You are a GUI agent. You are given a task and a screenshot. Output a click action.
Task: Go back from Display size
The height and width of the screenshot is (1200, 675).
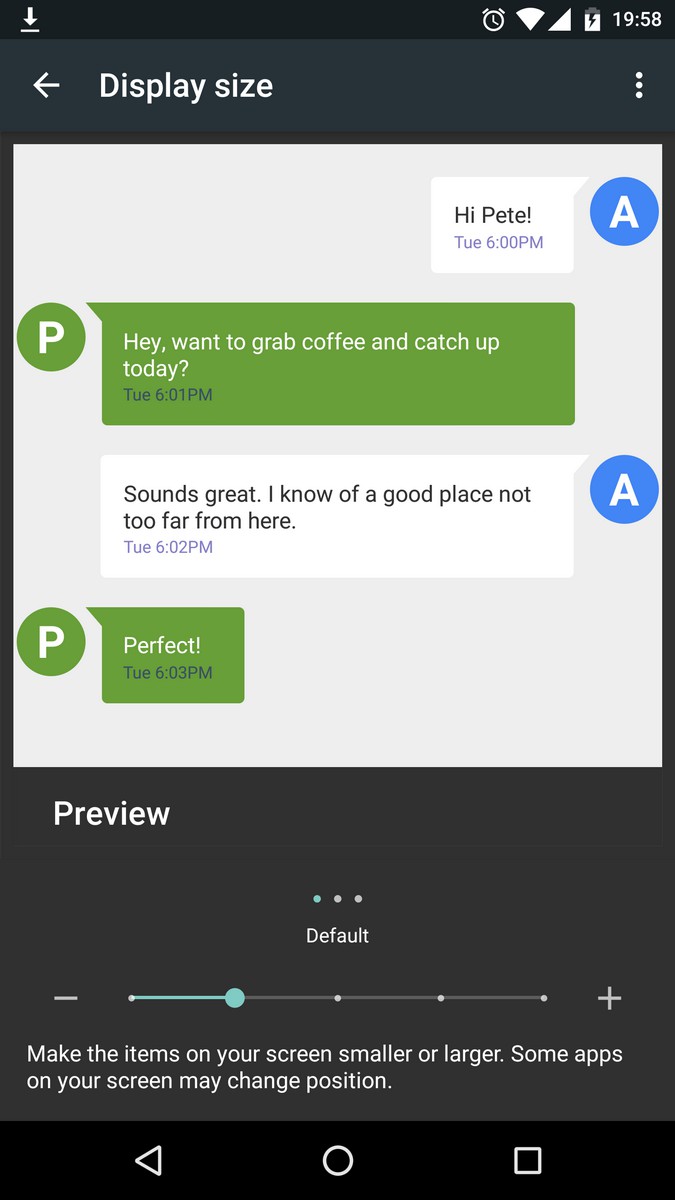(x=46, y=86)
